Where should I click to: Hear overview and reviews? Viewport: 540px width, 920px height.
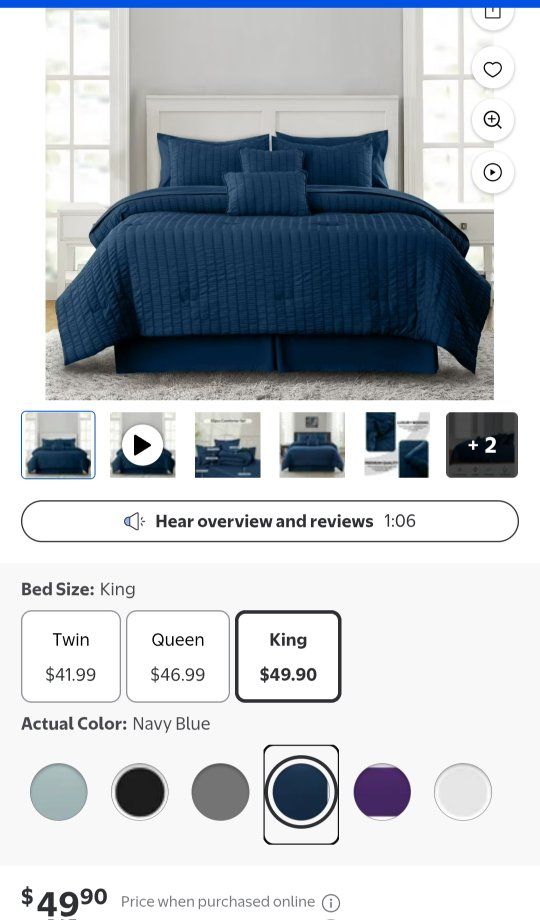click(x=270, y=521)
